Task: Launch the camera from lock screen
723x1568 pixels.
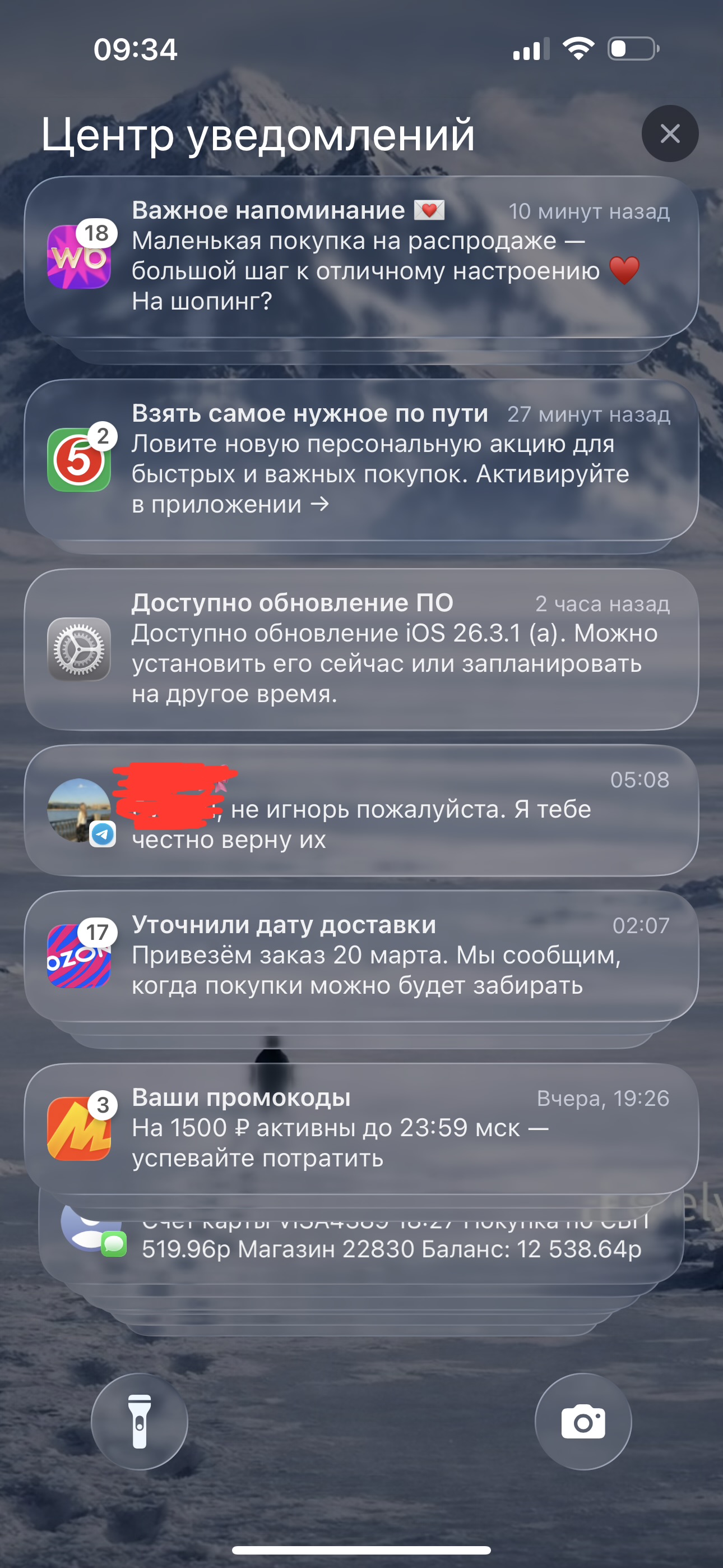Action: pyautogui.click(x=582, y=1422)
